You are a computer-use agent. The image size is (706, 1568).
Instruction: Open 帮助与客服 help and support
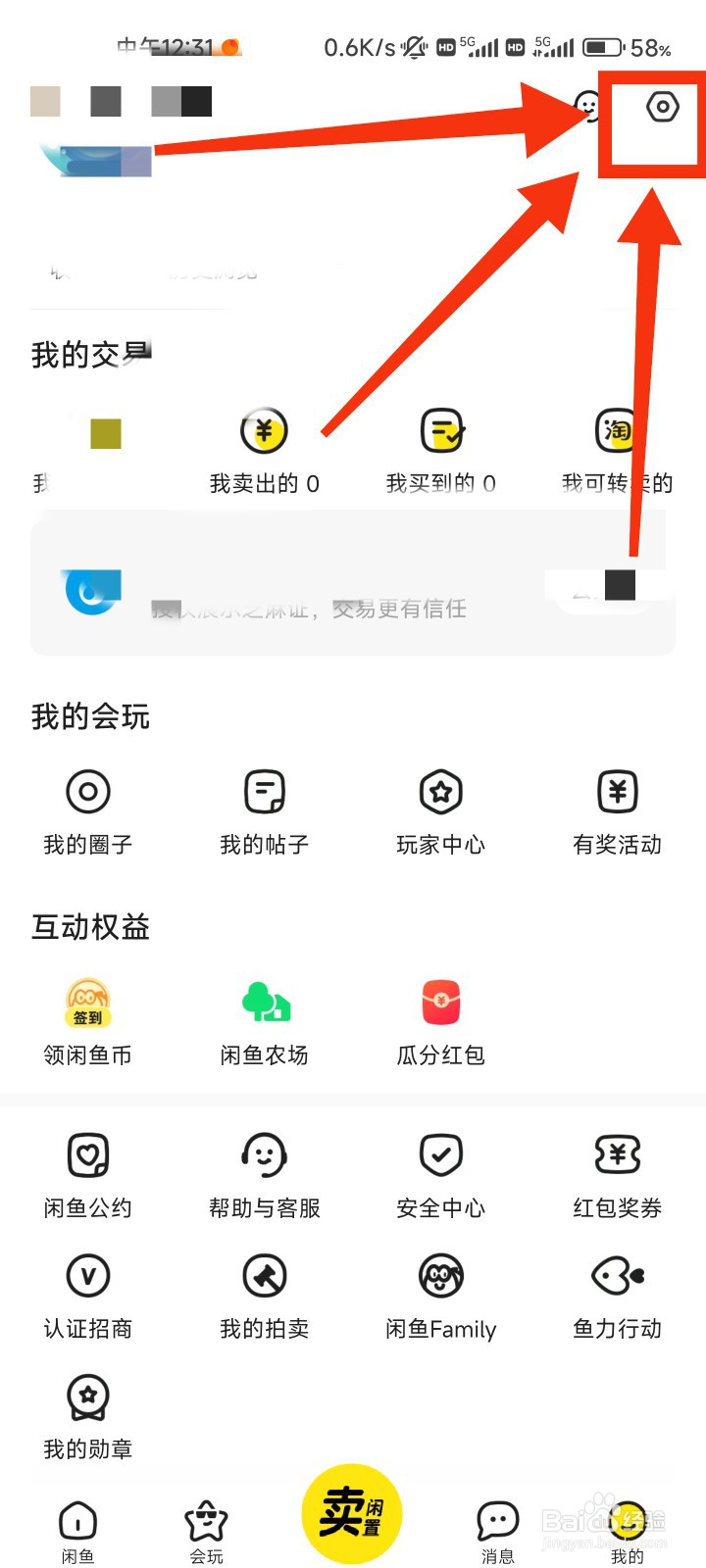263,1173
